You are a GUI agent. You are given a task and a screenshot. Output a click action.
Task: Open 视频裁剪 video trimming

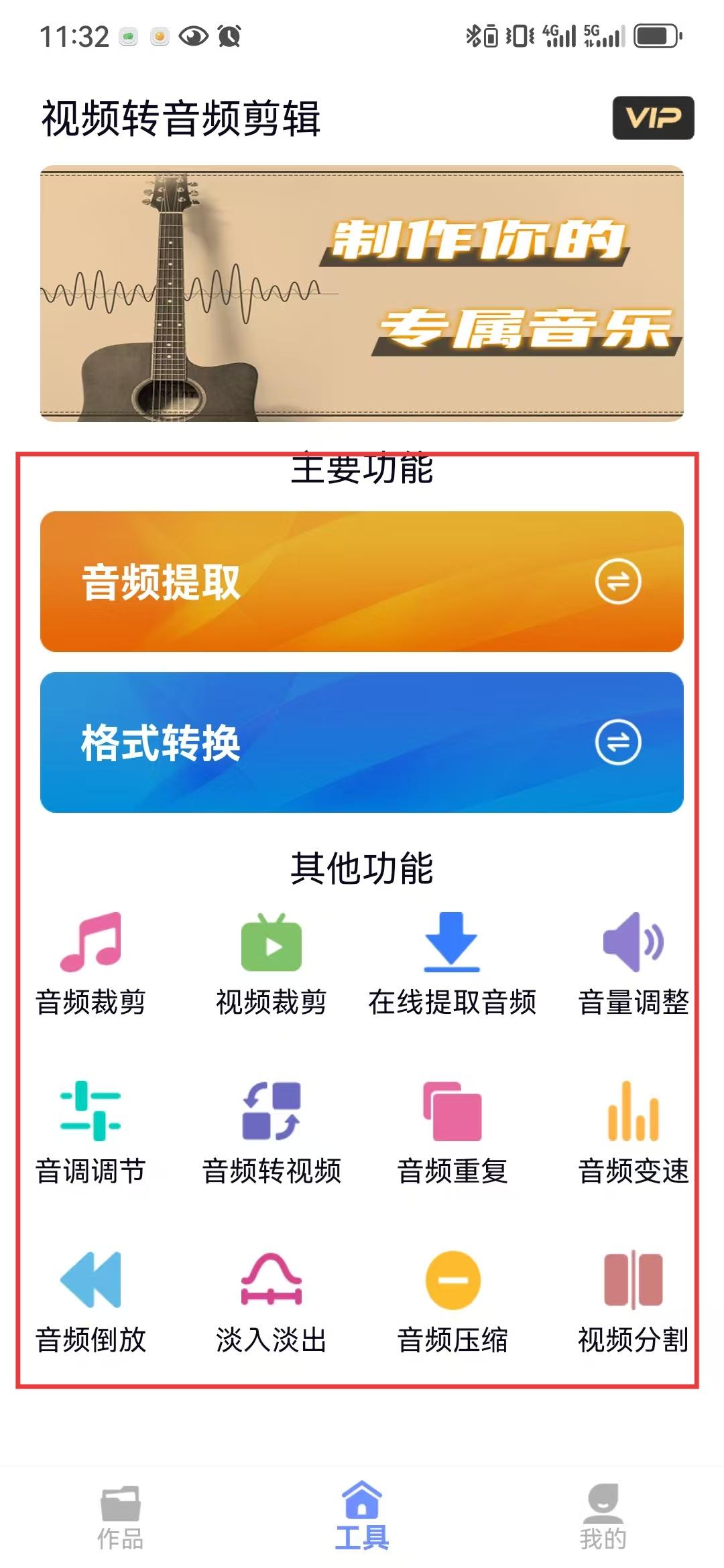pyautogui.click(x=271, y=964)
